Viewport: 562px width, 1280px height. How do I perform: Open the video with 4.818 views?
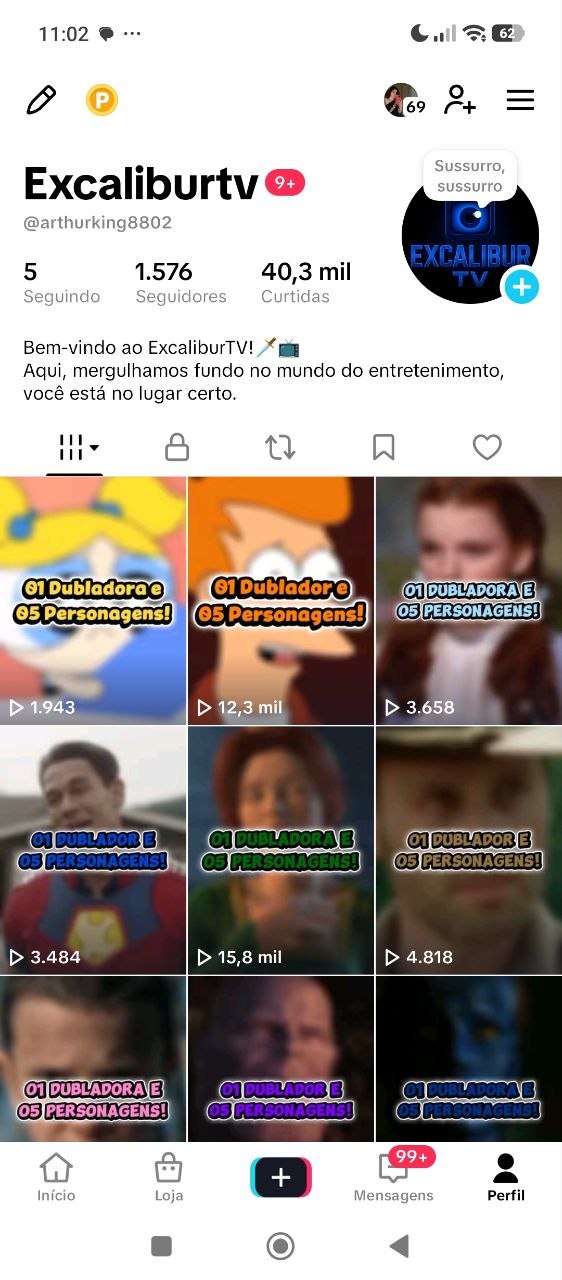tap(469, 850)
